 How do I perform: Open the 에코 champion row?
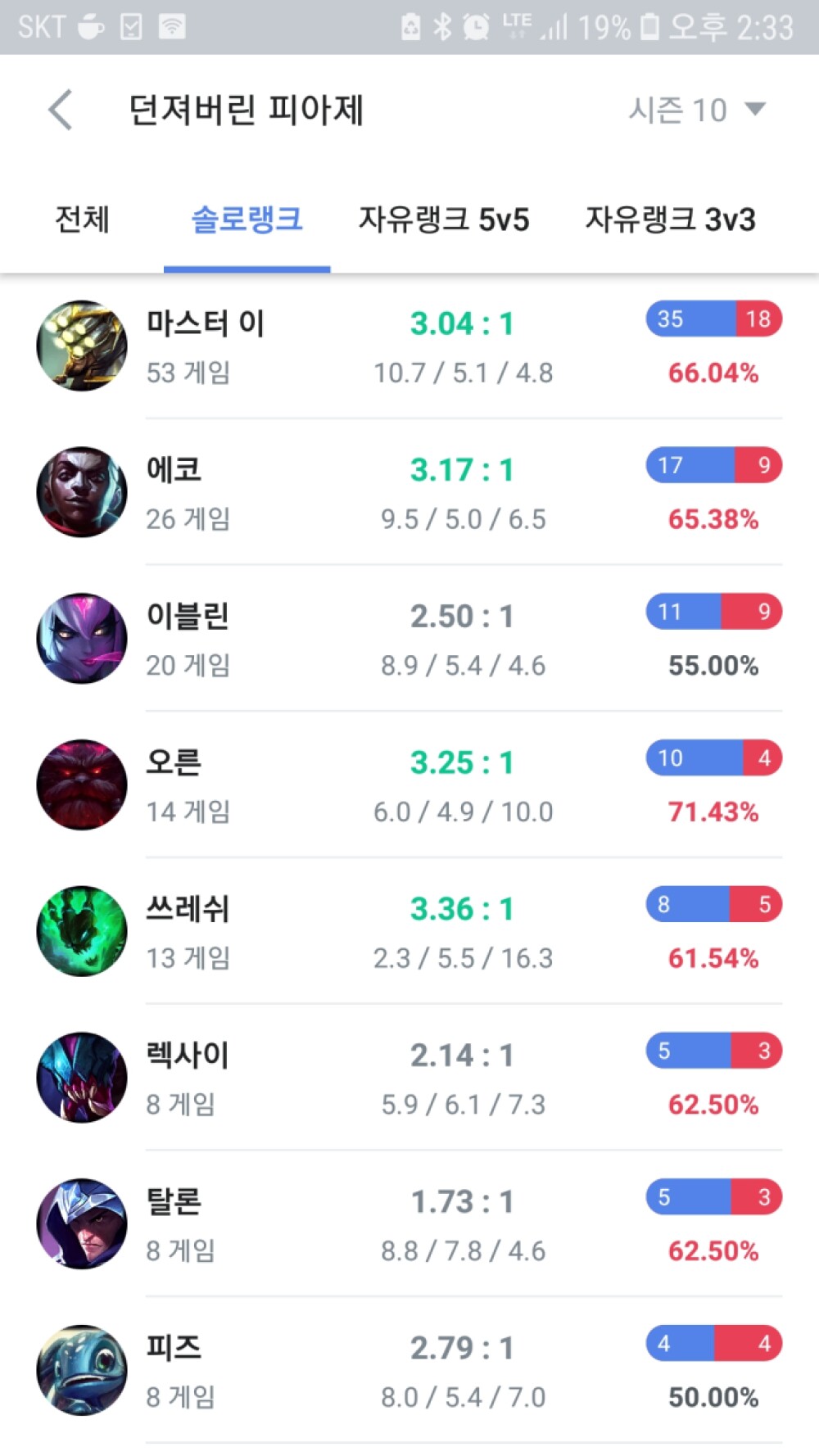[x=409, y=493]
